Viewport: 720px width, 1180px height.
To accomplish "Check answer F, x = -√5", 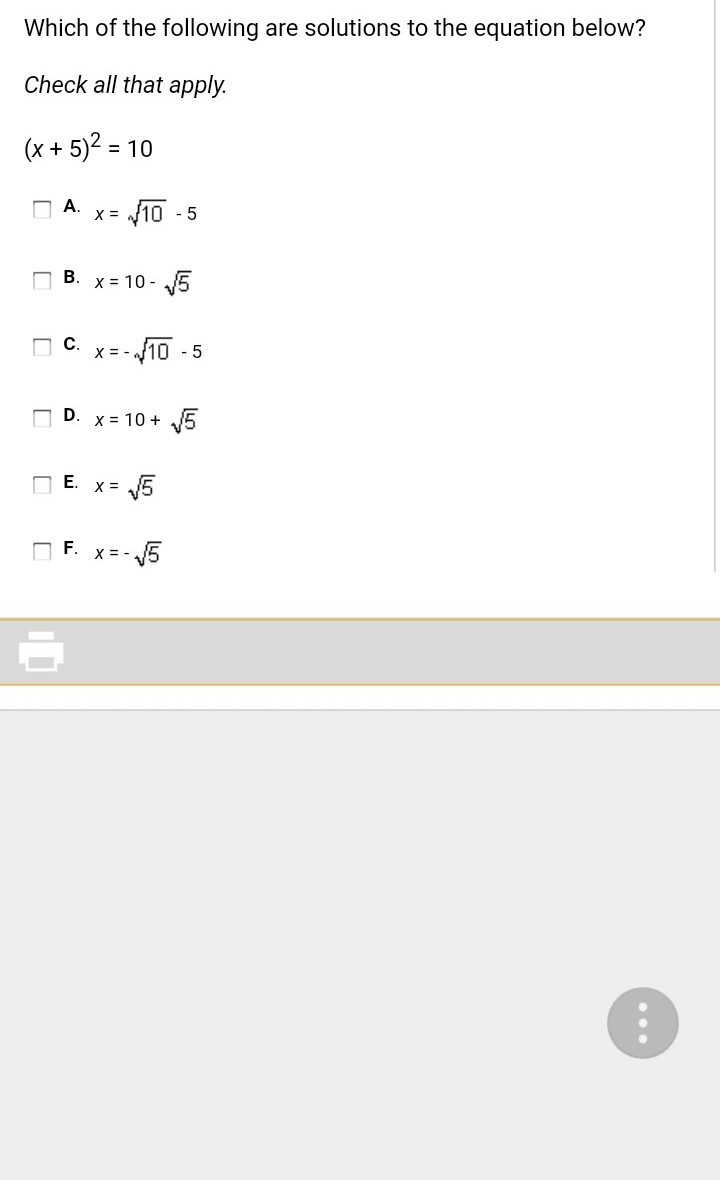I will coord(42,551).
